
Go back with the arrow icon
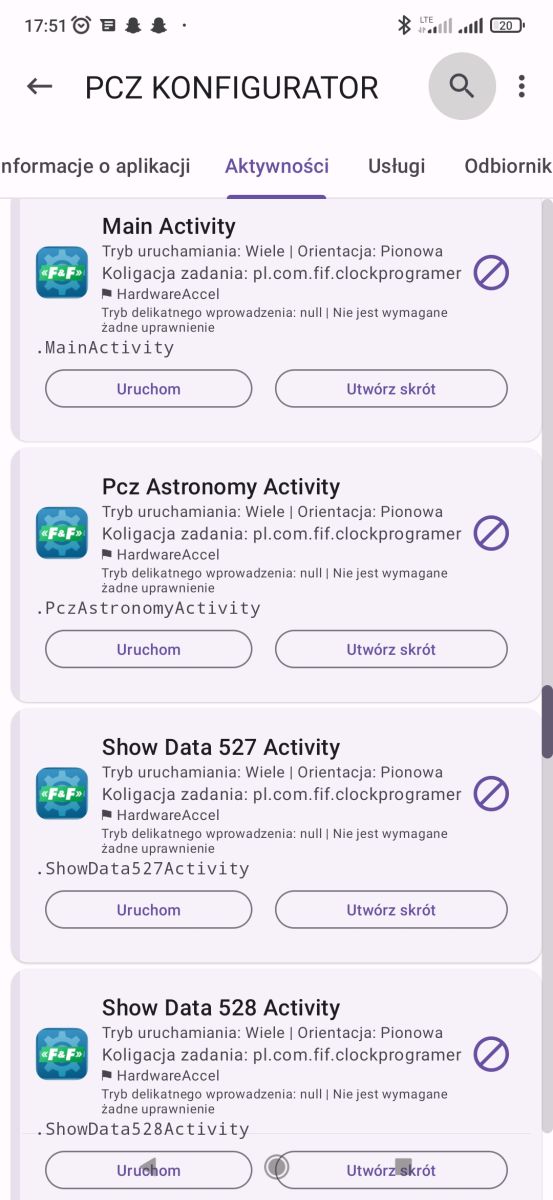(39, 86)
